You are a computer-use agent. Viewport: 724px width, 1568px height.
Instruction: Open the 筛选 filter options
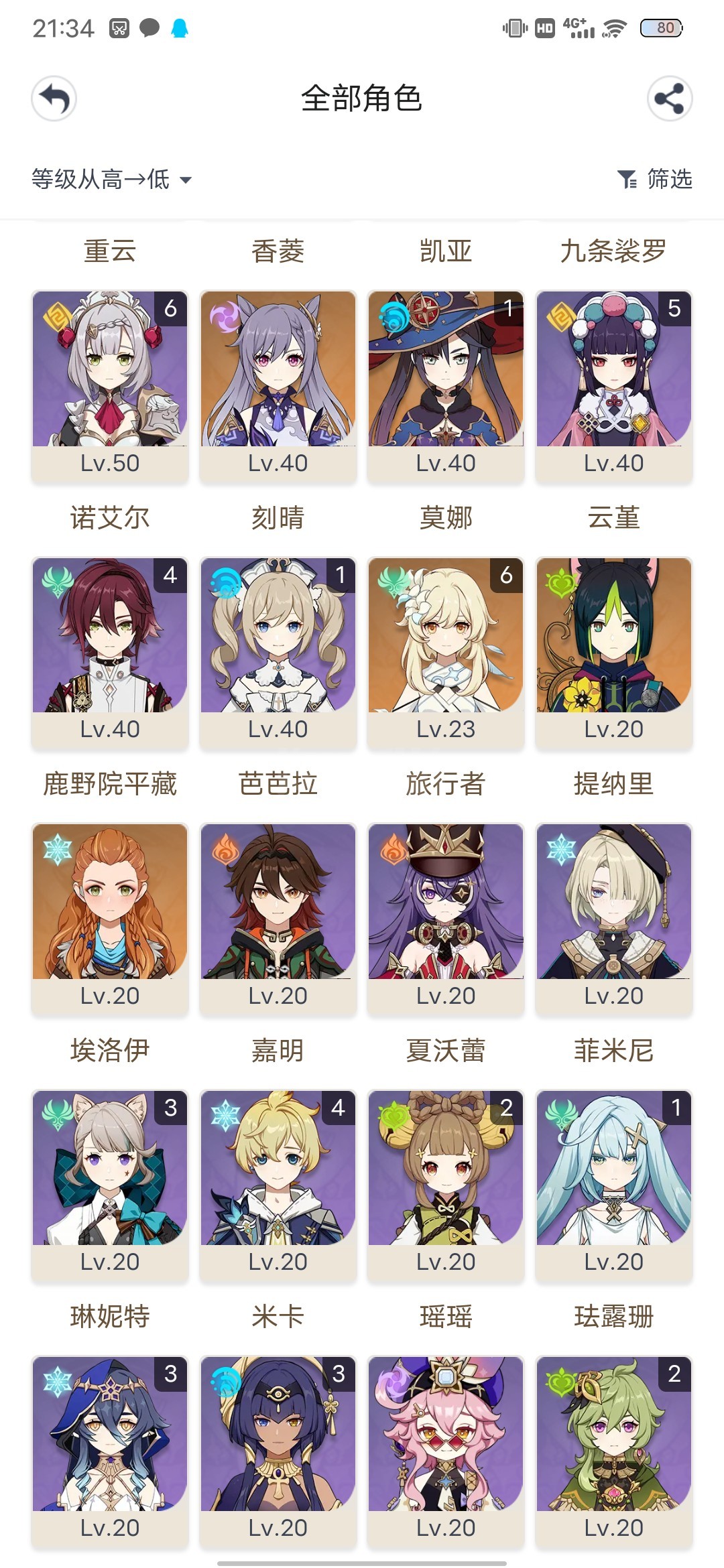pos(655,180)
